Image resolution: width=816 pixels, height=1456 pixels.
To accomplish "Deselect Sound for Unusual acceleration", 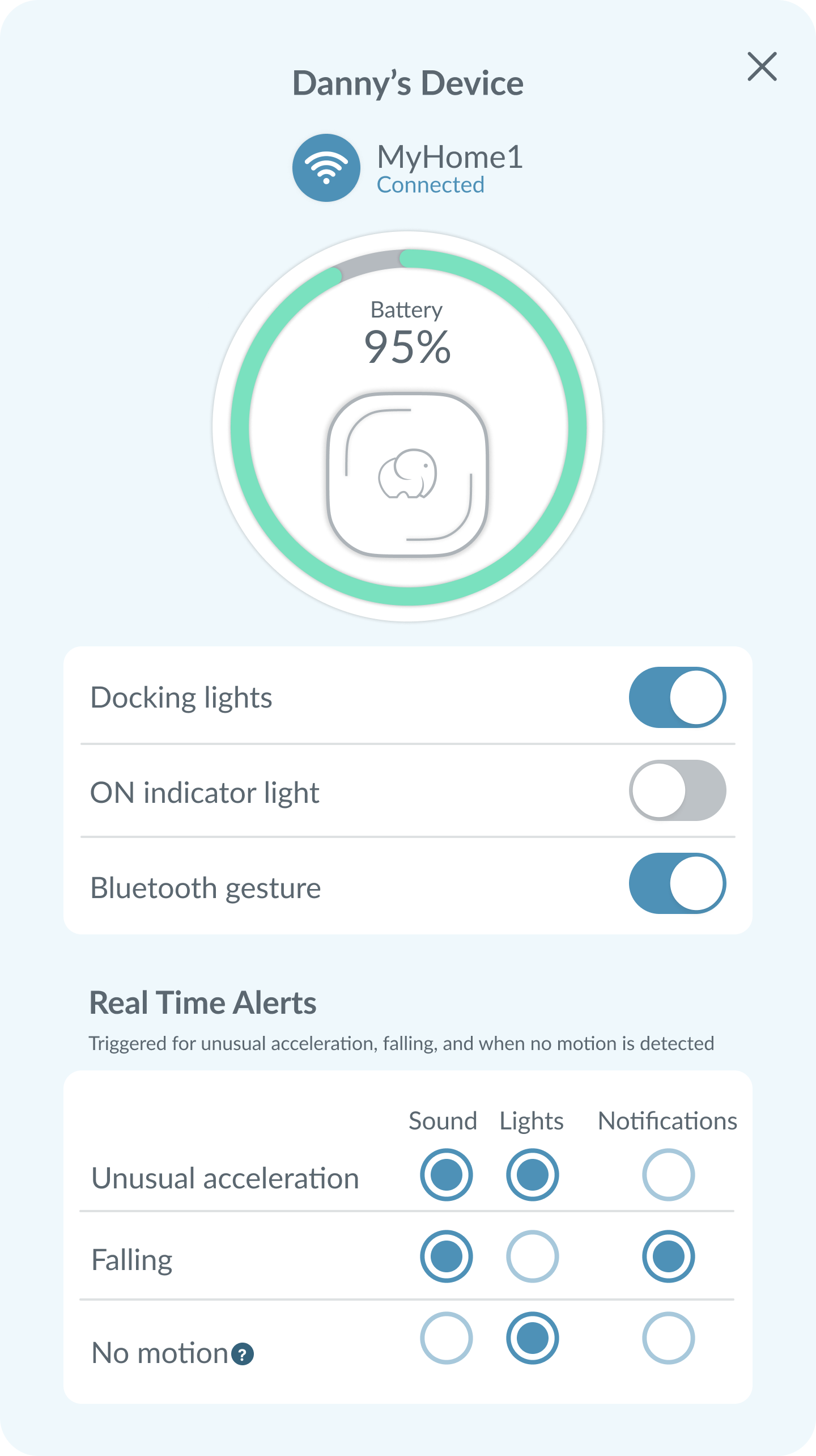I will (x=447, y=1175).
